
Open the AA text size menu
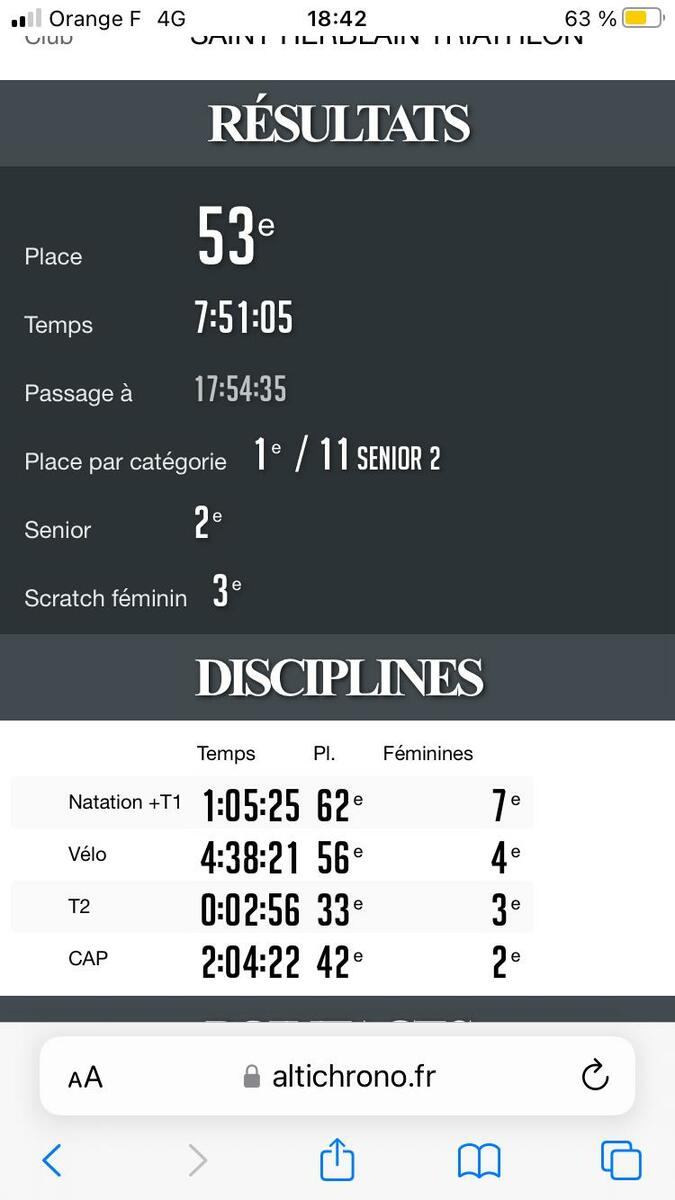[x=85, y=1077]
